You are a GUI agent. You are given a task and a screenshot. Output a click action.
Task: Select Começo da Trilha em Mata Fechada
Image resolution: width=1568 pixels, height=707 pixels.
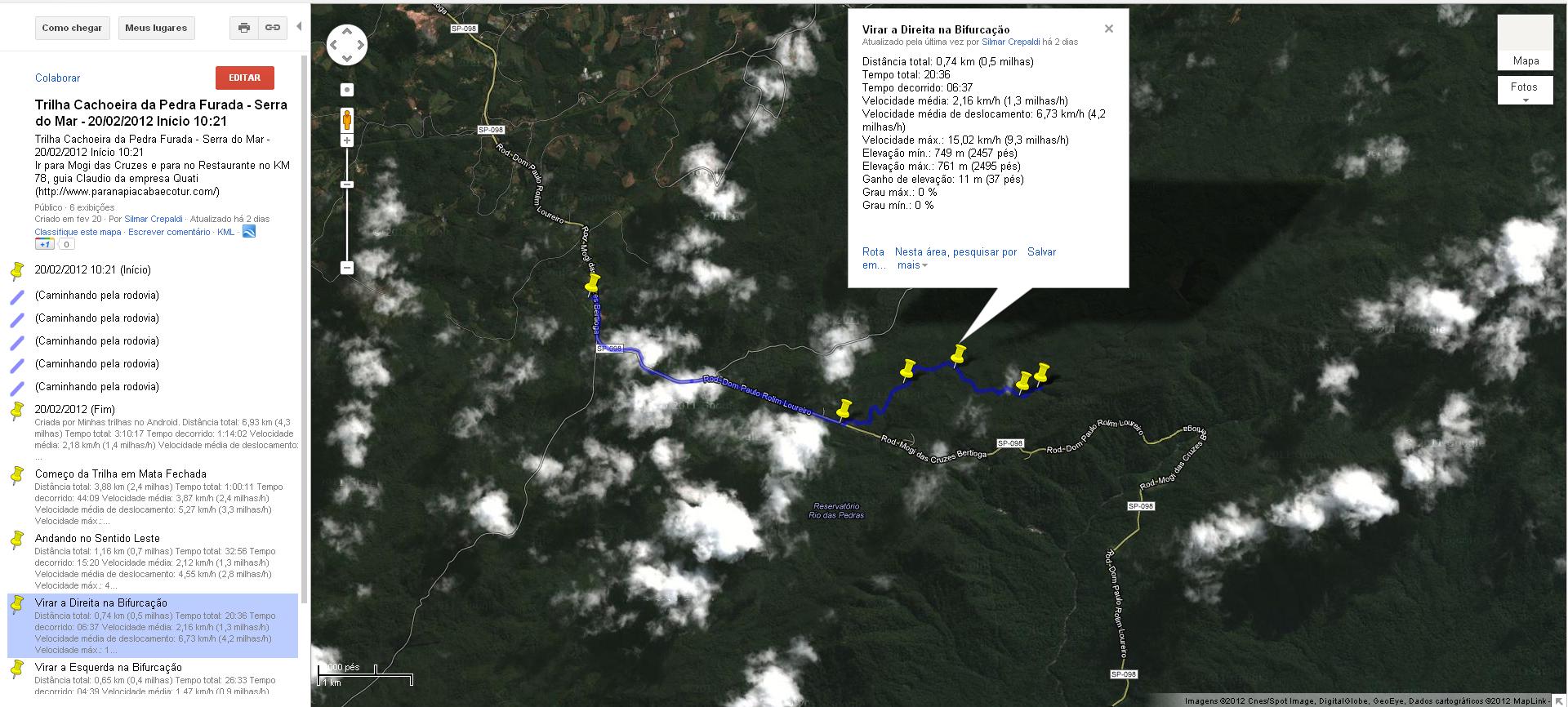click(x=120, y=474)
